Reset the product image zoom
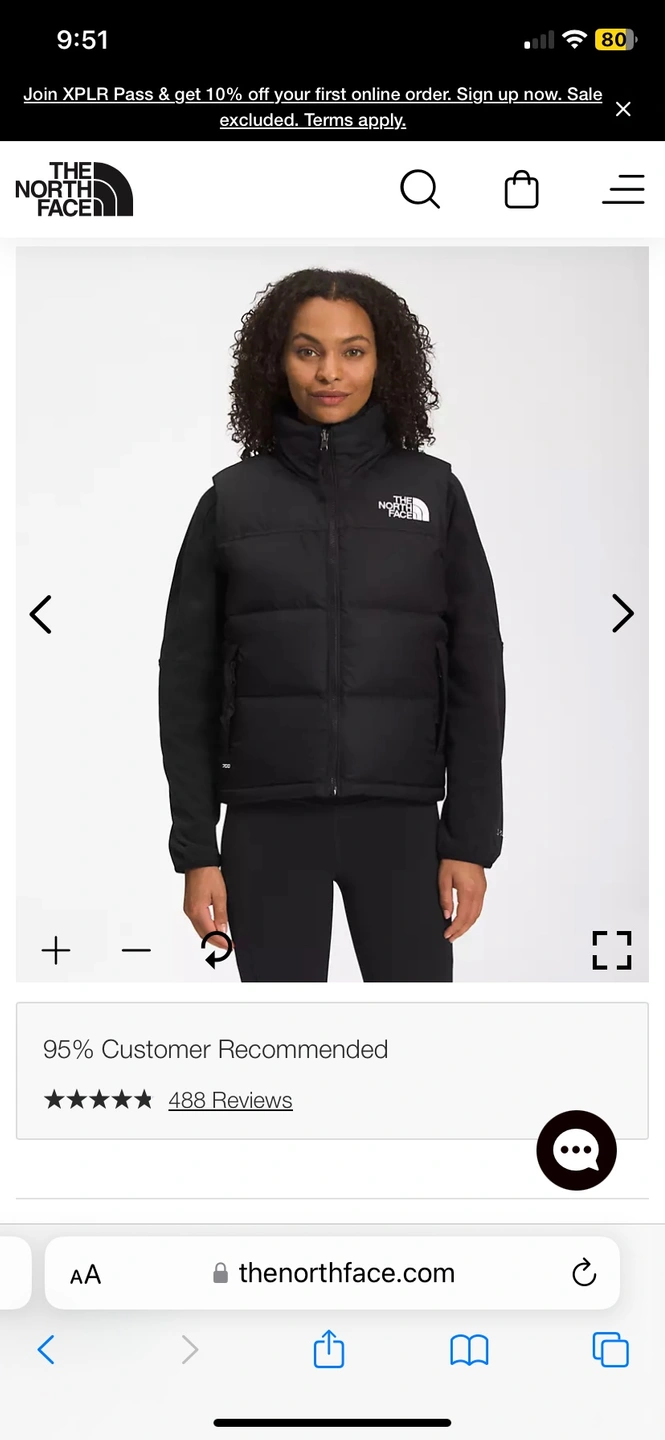665x1440 pixels. 217,950
